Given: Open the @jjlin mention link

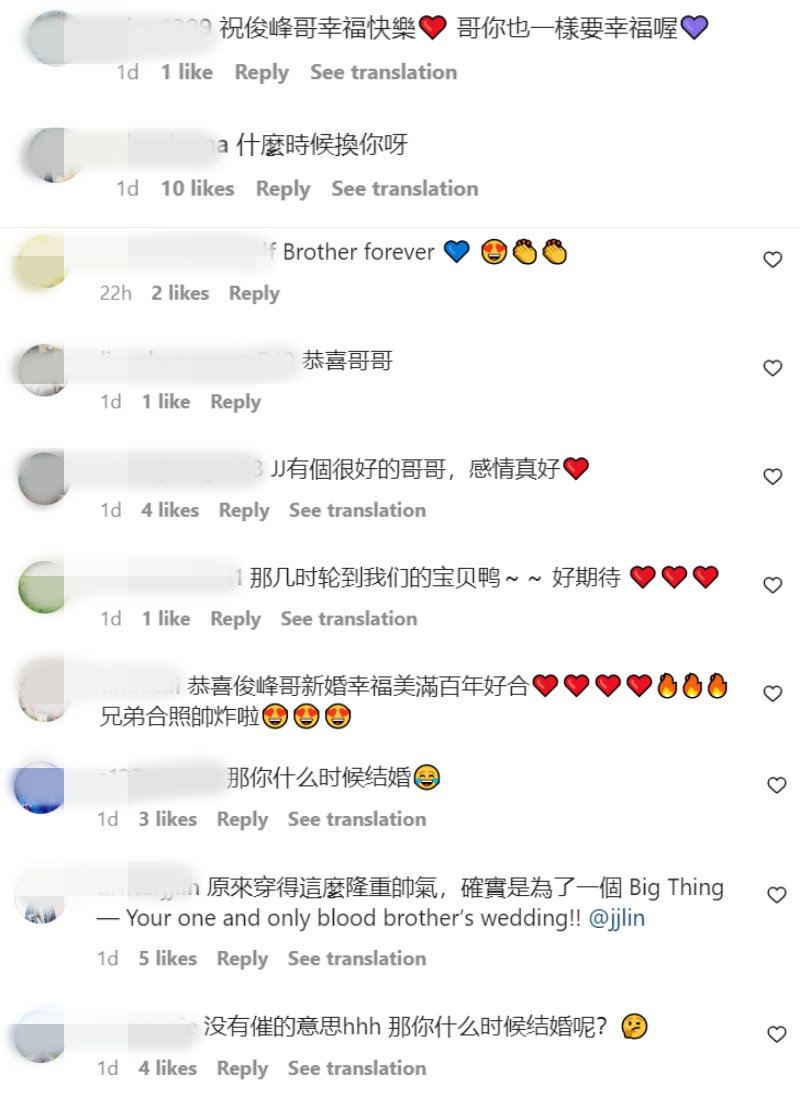Looking at the screenshot, I should click(617, 918).
